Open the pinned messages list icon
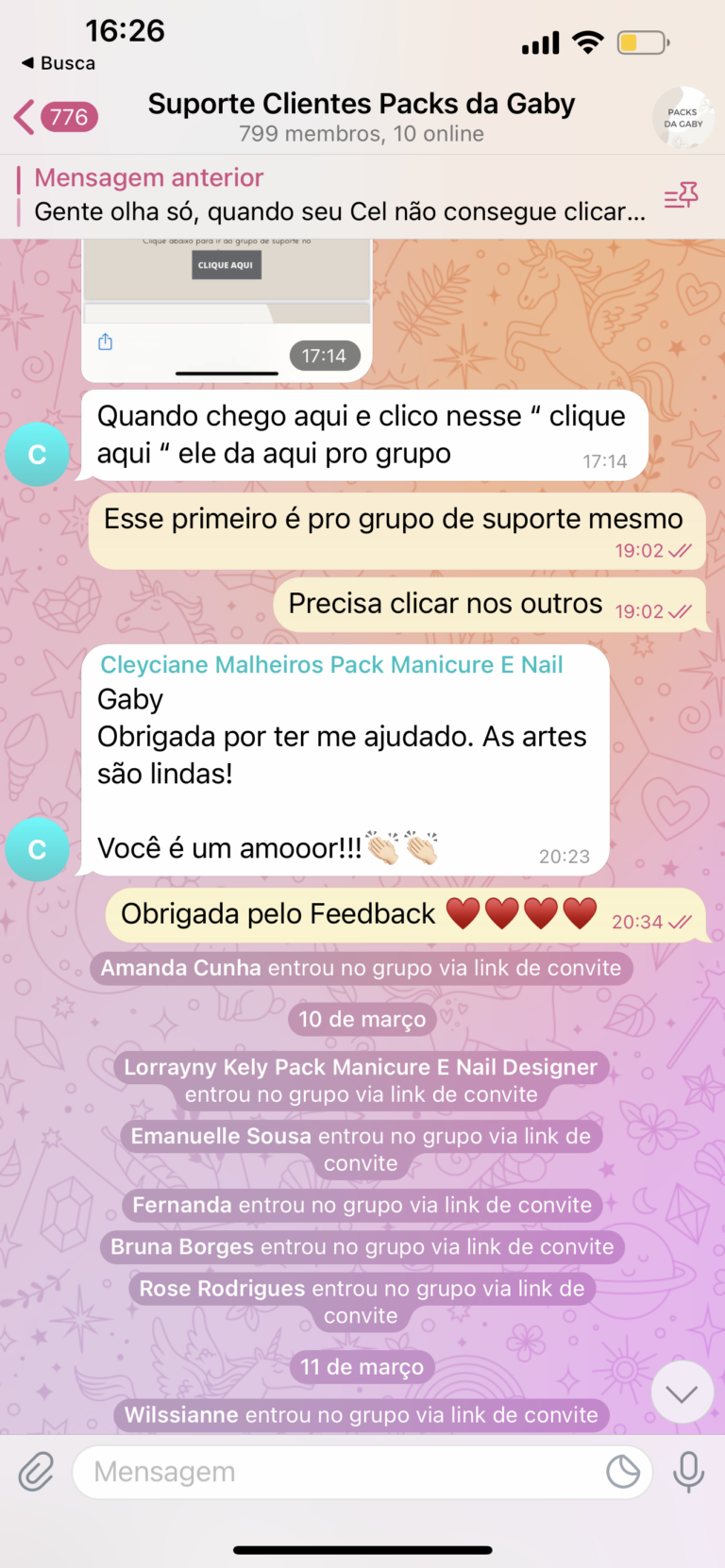 (x=681, y=196)
